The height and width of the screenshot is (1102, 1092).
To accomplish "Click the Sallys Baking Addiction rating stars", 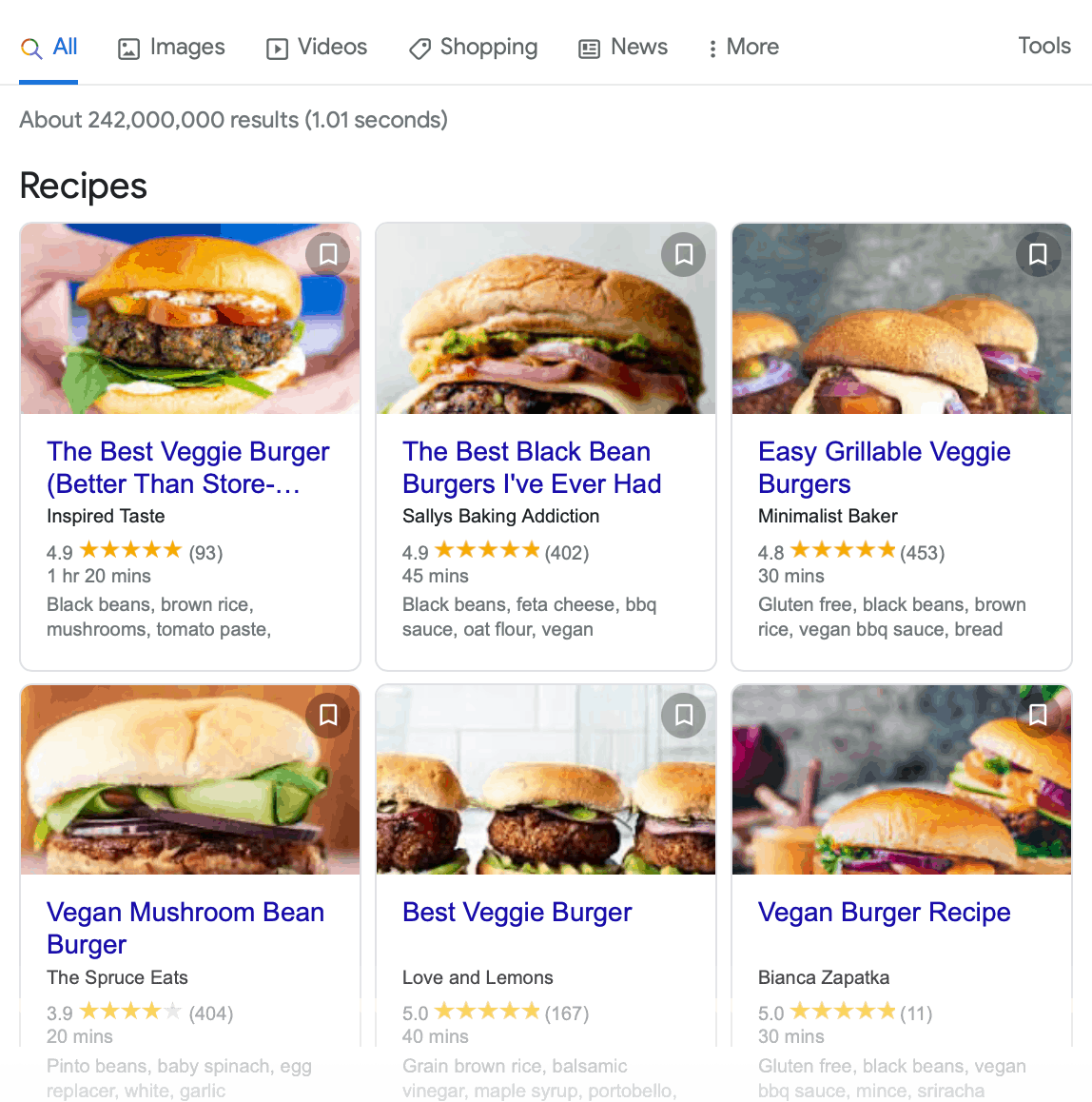I will pos(486,550).
